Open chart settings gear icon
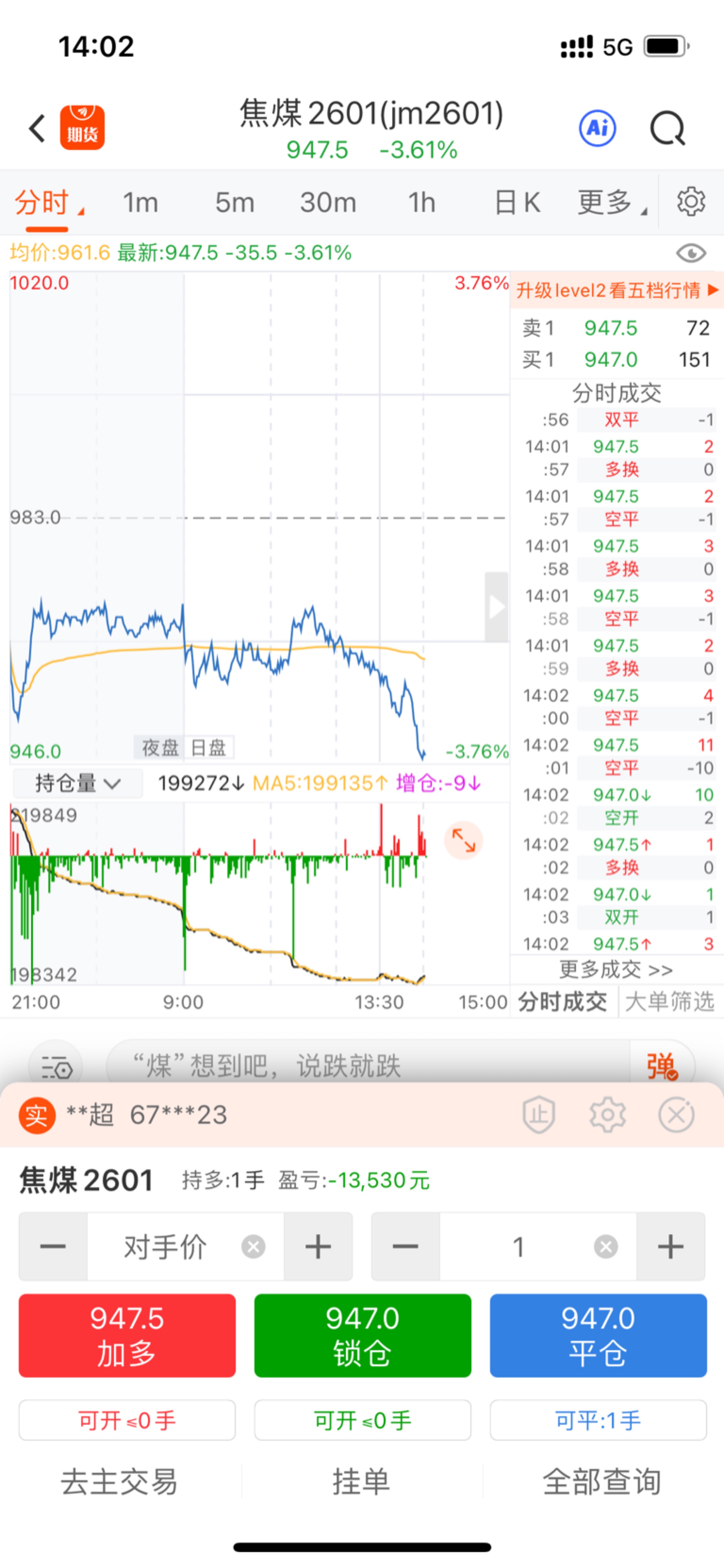This screenshot has height=1568, width=724. tap(691, 201)
